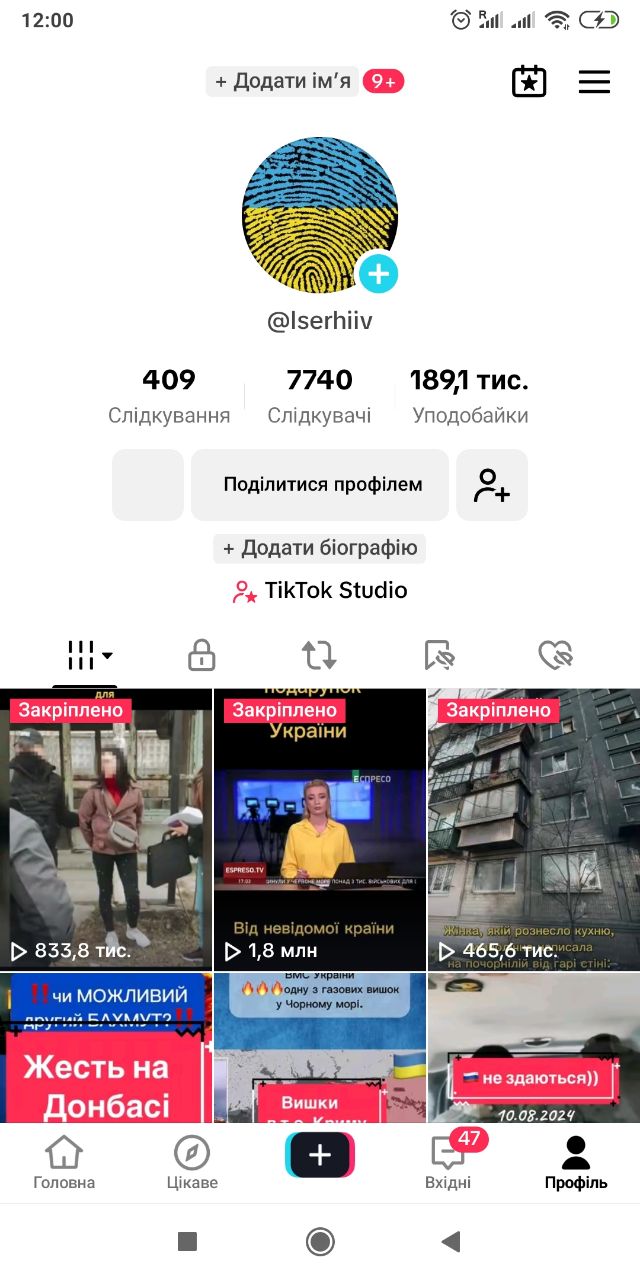Viewport: 640px width, 1280px height.
Task: Switch to the liked videos heart tab
Action: pos(554,656)
